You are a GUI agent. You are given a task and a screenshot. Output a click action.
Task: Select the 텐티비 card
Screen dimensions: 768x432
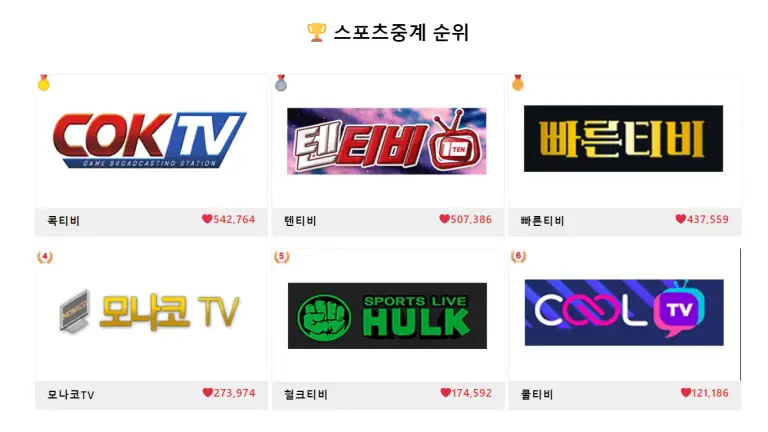(387, 140)
